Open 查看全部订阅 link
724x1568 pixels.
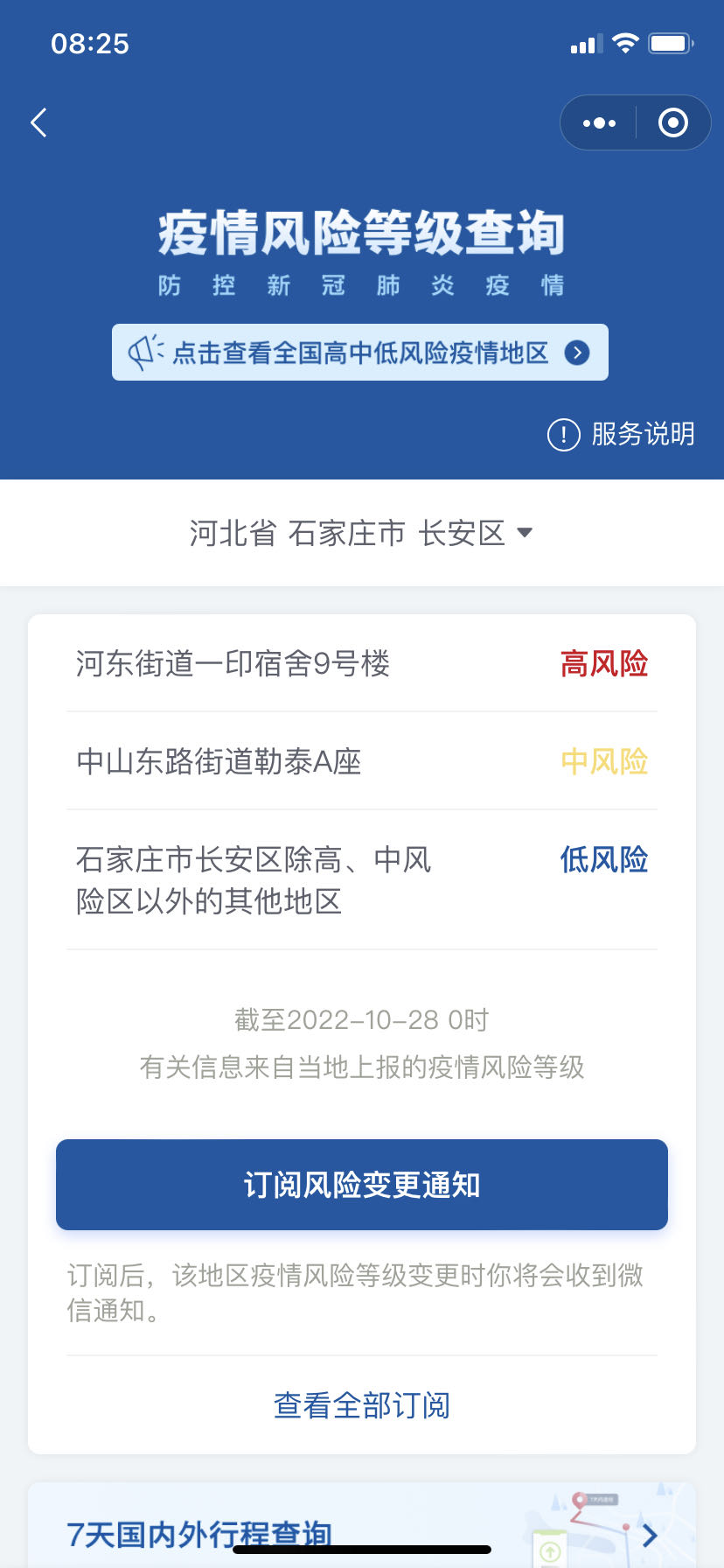[x=362, y=1405]
